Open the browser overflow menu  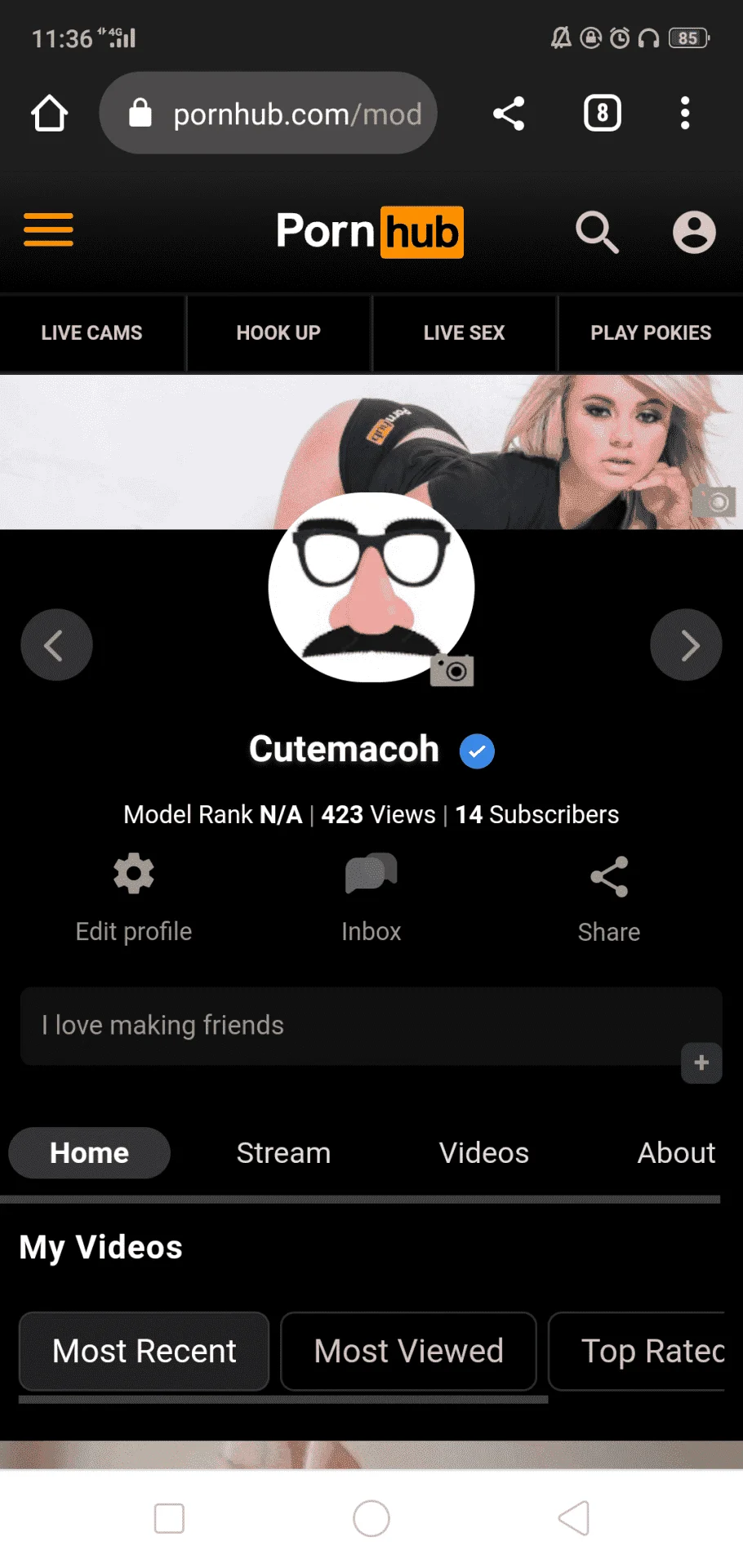click(685, 114)
